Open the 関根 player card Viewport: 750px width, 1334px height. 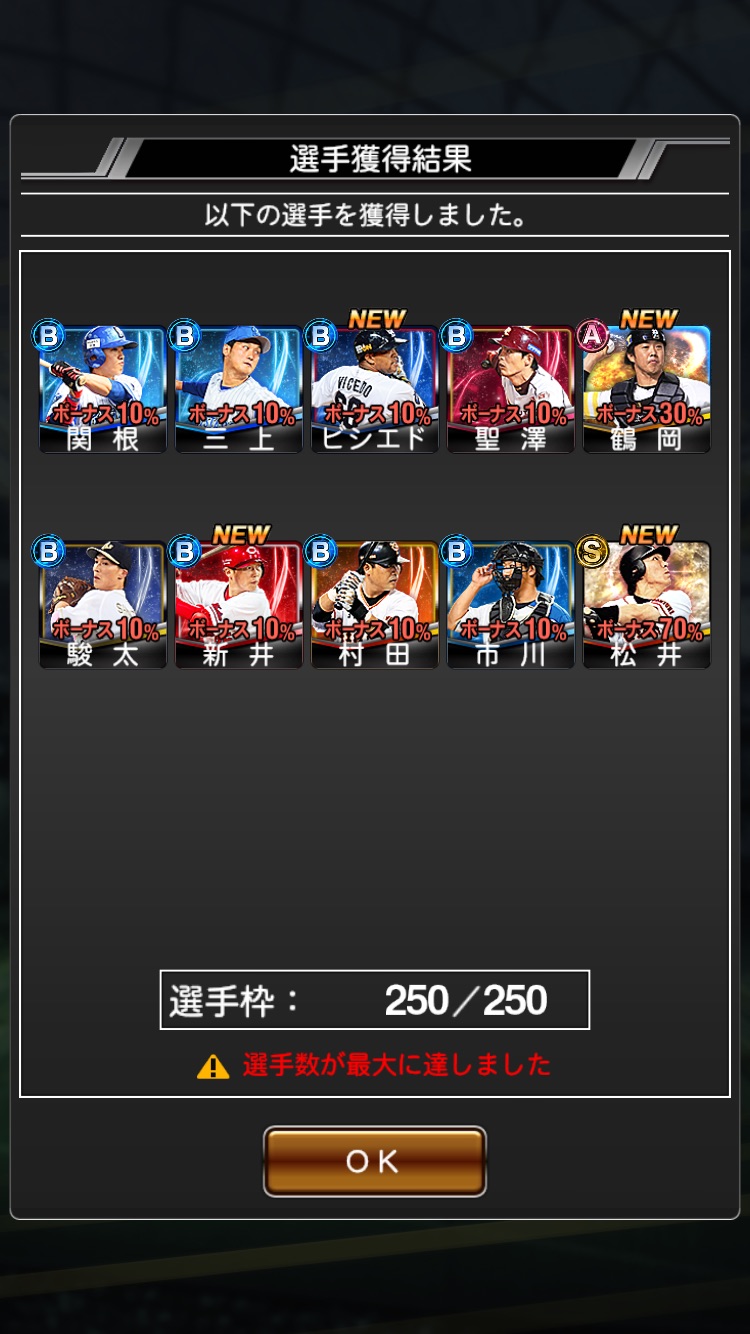click(x=102, y=388)
